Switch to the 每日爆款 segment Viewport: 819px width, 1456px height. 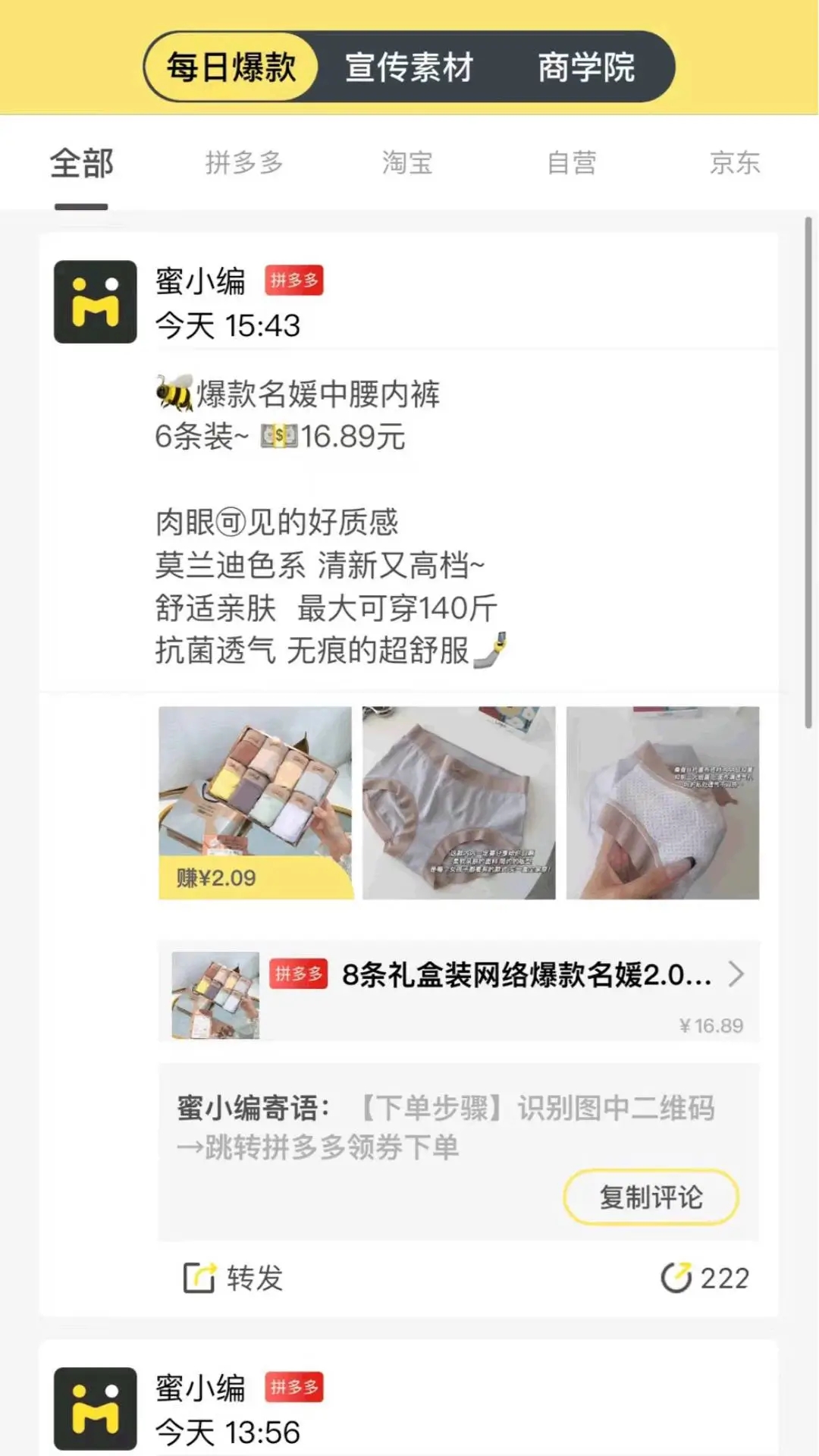231,67
